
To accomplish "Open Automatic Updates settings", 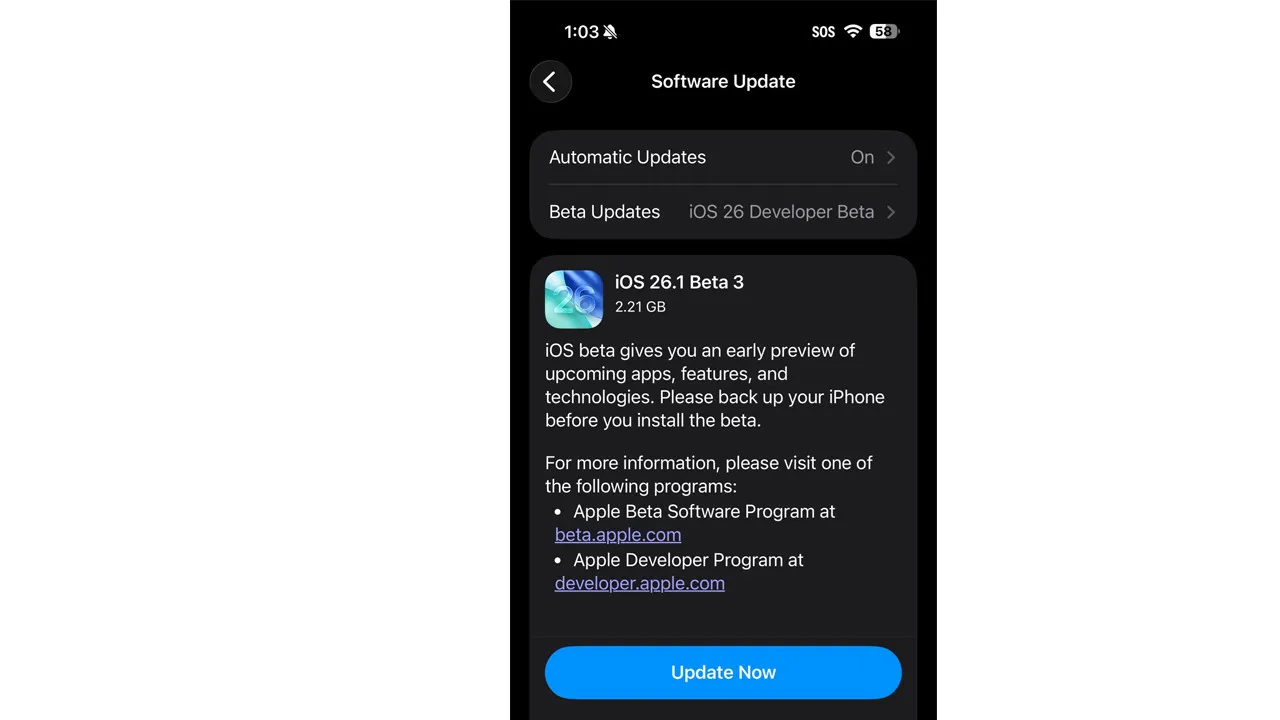I will pos(722,157).
